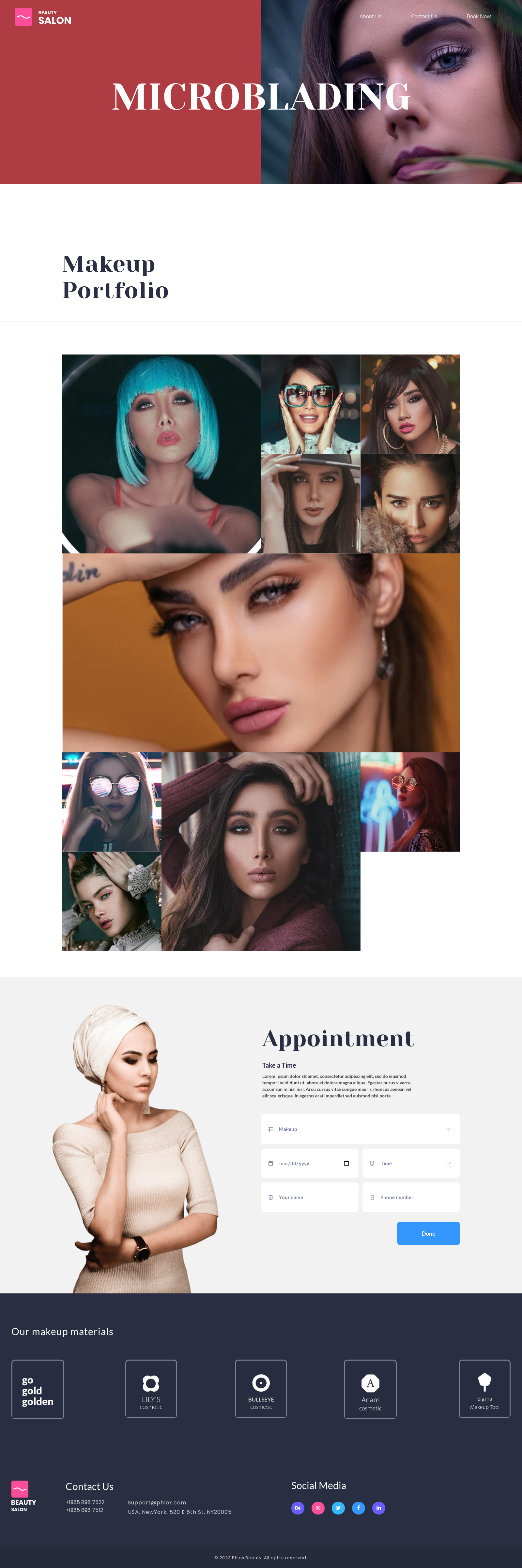Enter the Phone number field
This screenshot has height=1568, width=522.
tap(410, 1197)
